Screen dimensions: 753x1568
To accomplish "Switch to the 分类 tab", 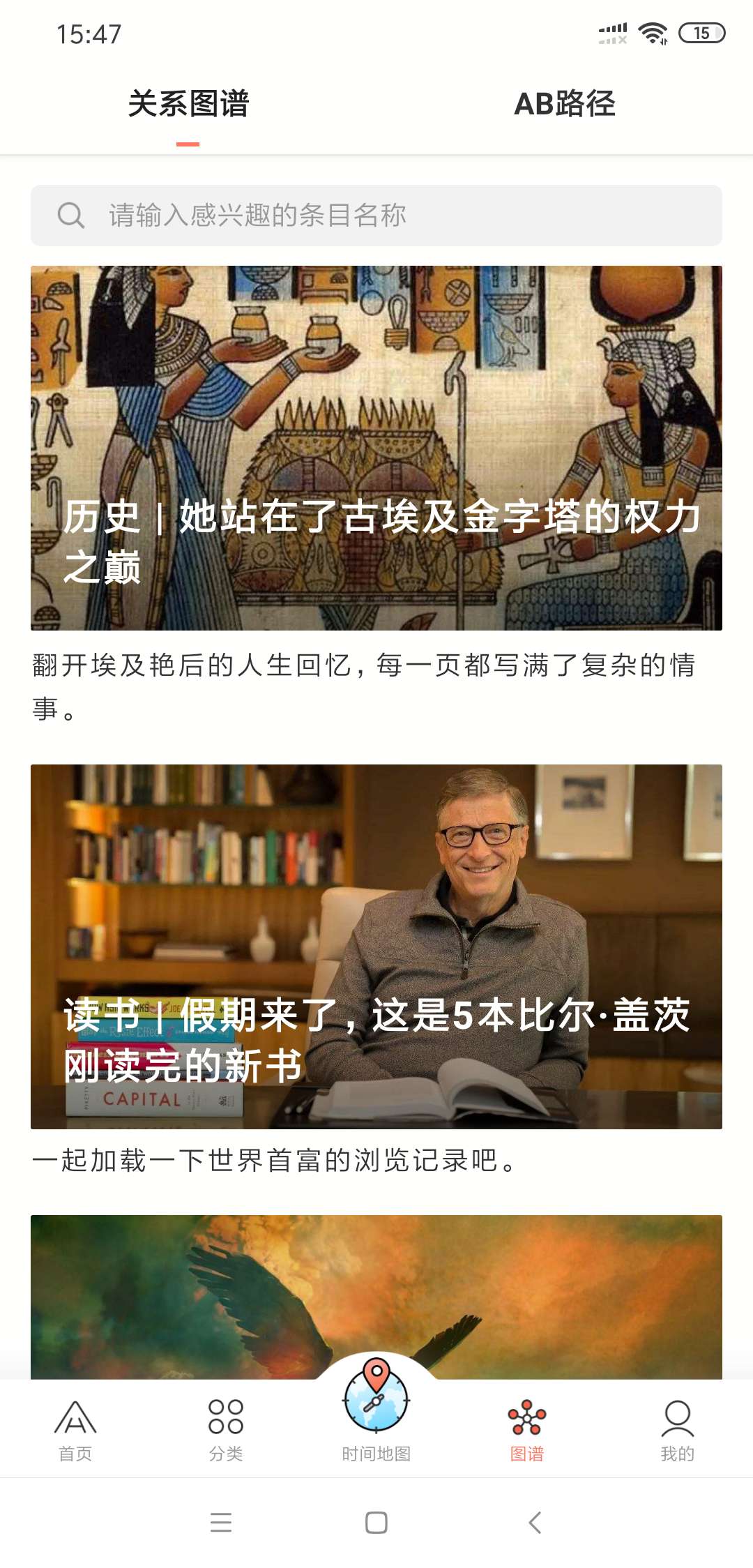I will 226,1430.
